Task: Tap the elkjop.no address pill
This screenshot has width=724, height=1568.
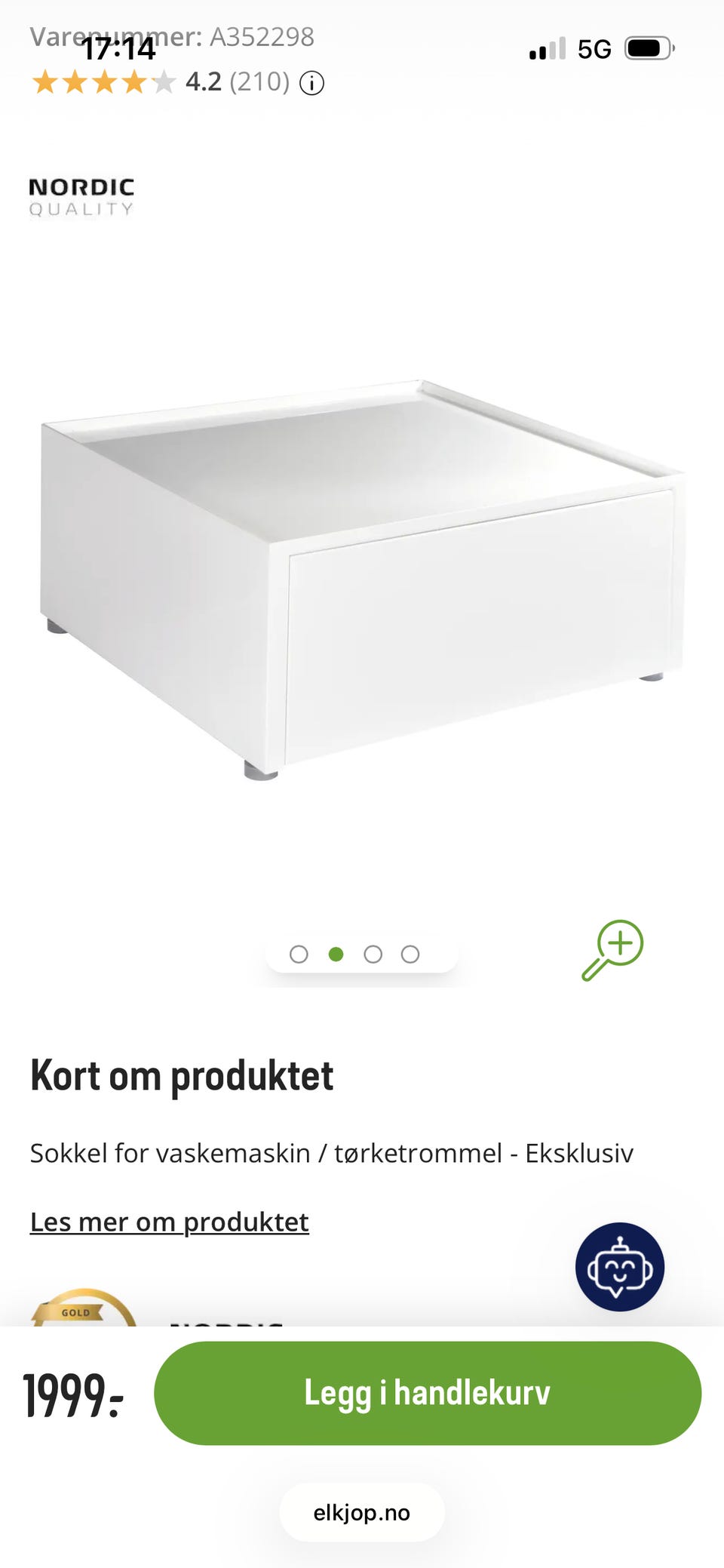Action: [362, 1513]
